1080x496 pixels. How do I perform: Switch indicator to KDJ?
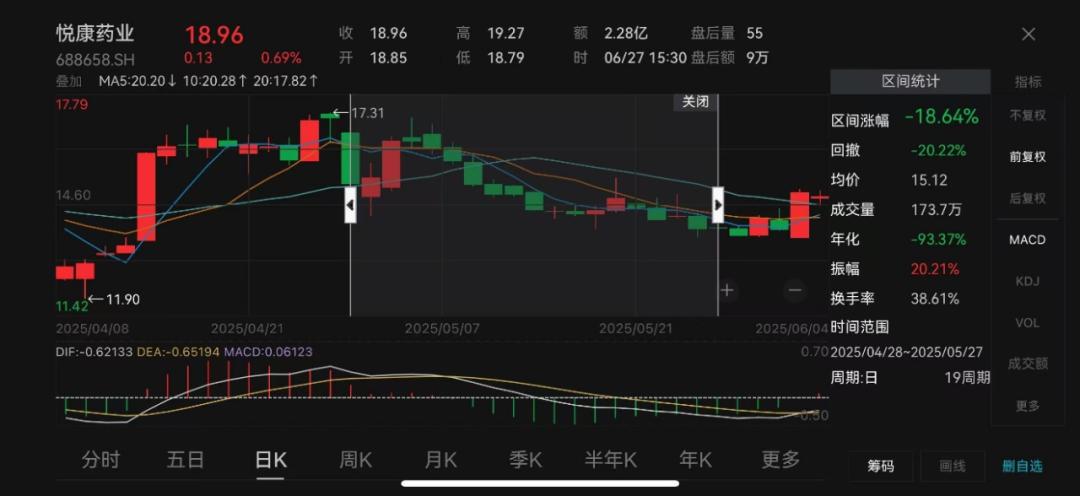click(x=1027, y=281)
